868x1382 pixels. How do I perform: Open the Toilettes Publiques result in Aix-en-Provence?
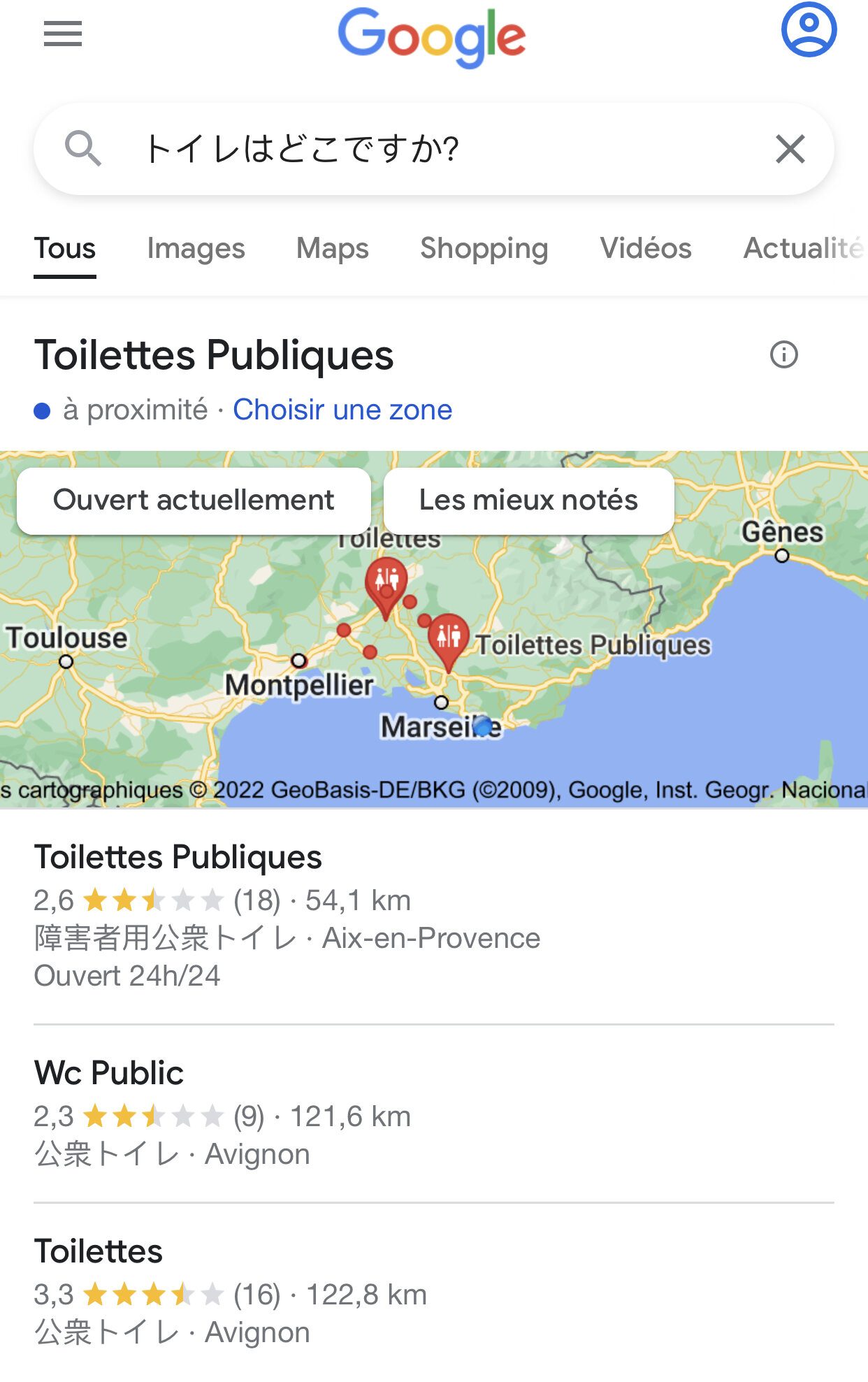pyautogui.click(x=178, y=857)
